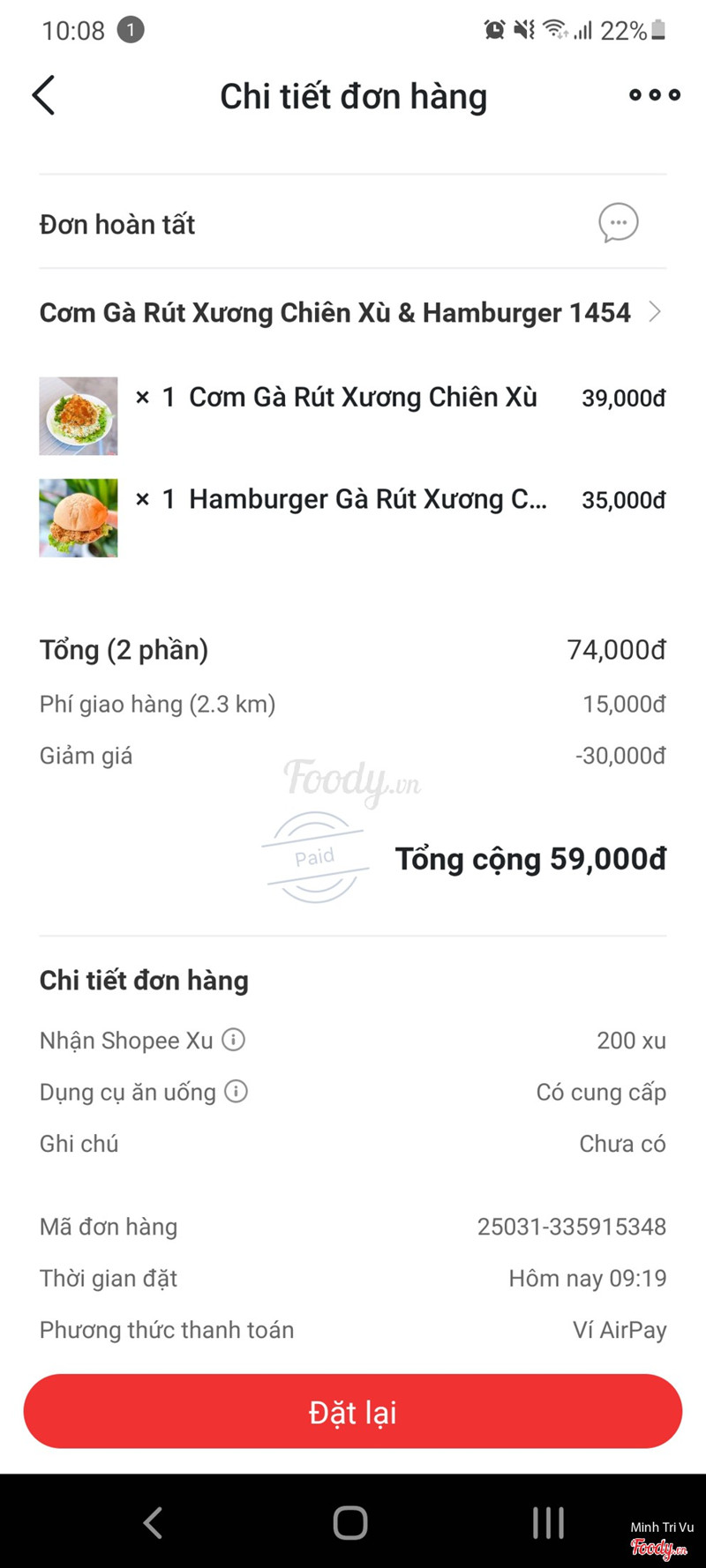Show info about Nhận Shopee Xu
This screenshot has width=706, height=1568.
pos(234,1040)
